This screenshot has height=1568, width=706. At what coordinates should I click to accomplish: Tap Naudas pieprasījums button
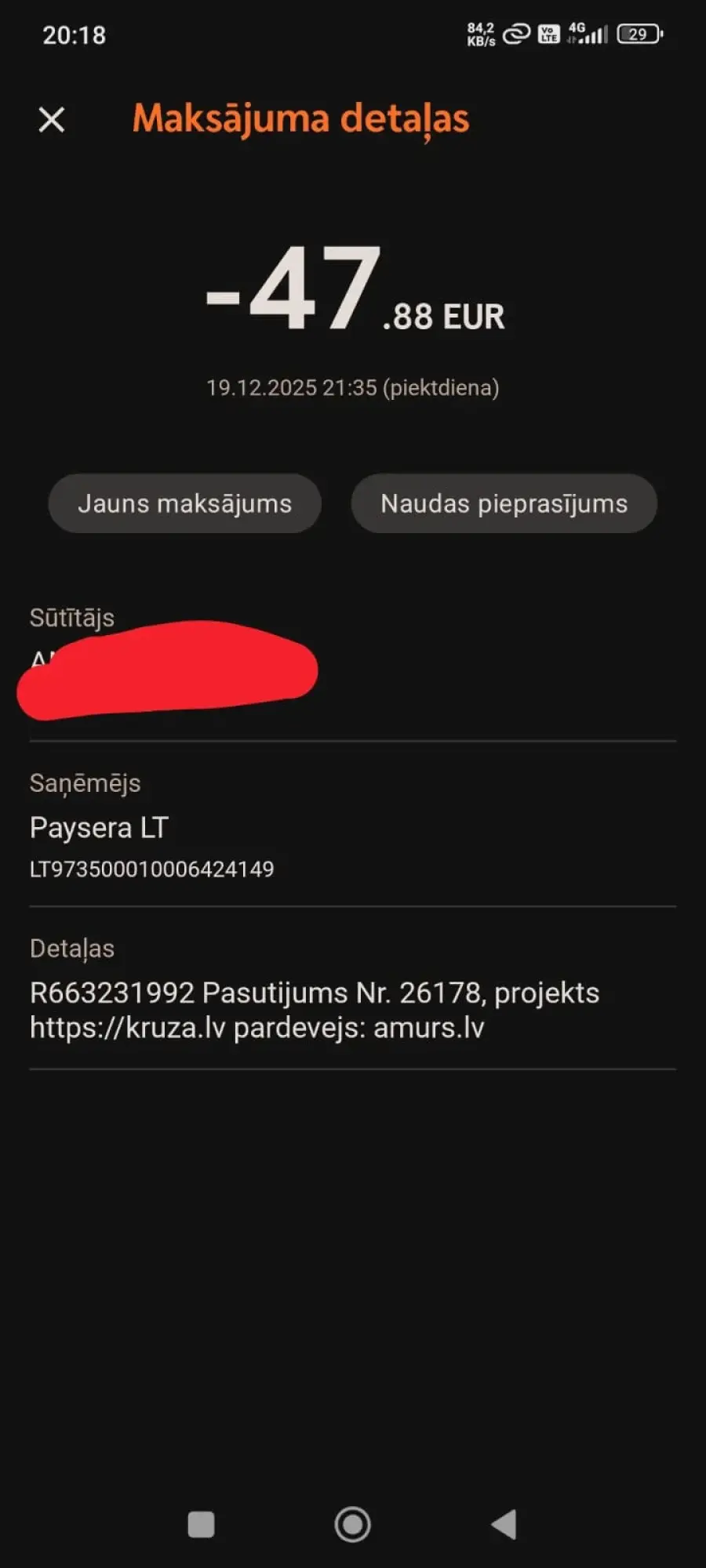click(504, 503)
